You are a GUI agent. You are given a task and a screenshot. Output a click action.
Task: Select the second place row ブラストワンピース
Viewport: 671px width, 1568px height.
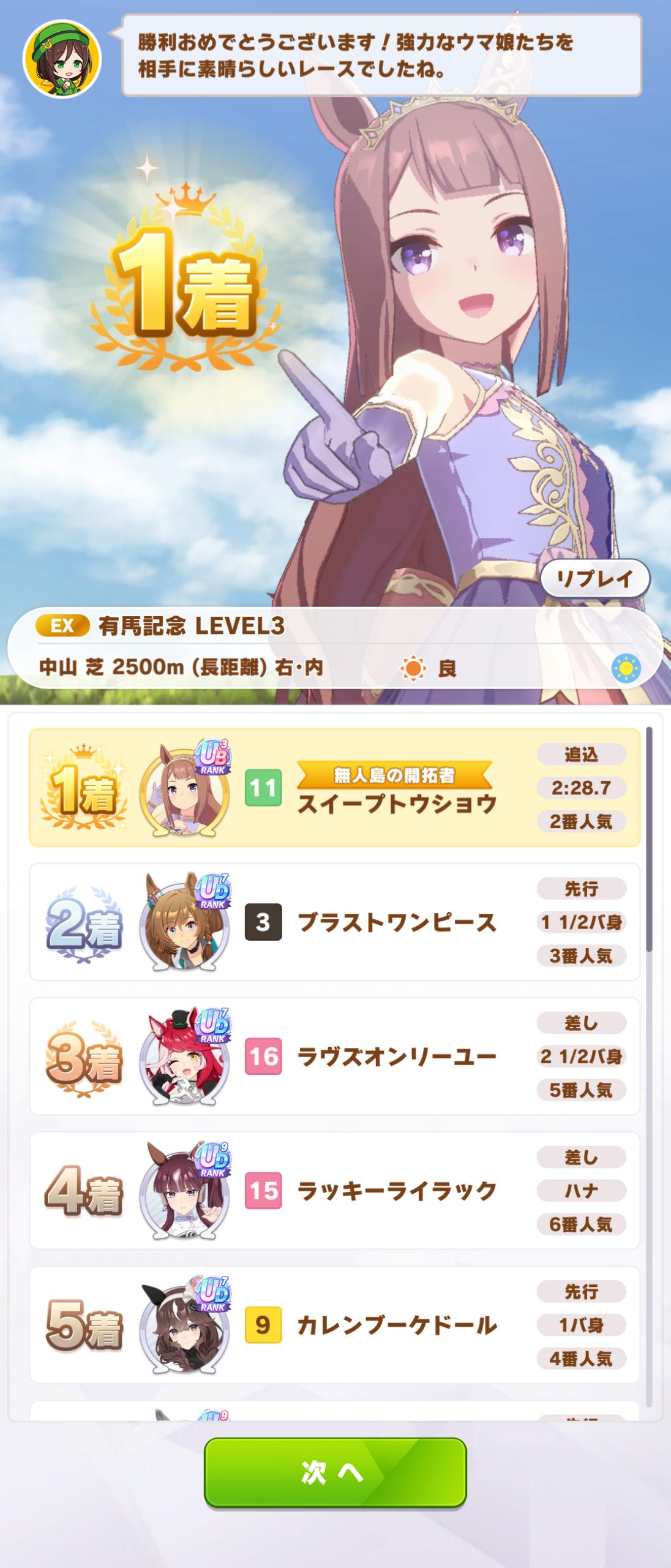coord(334,922)
